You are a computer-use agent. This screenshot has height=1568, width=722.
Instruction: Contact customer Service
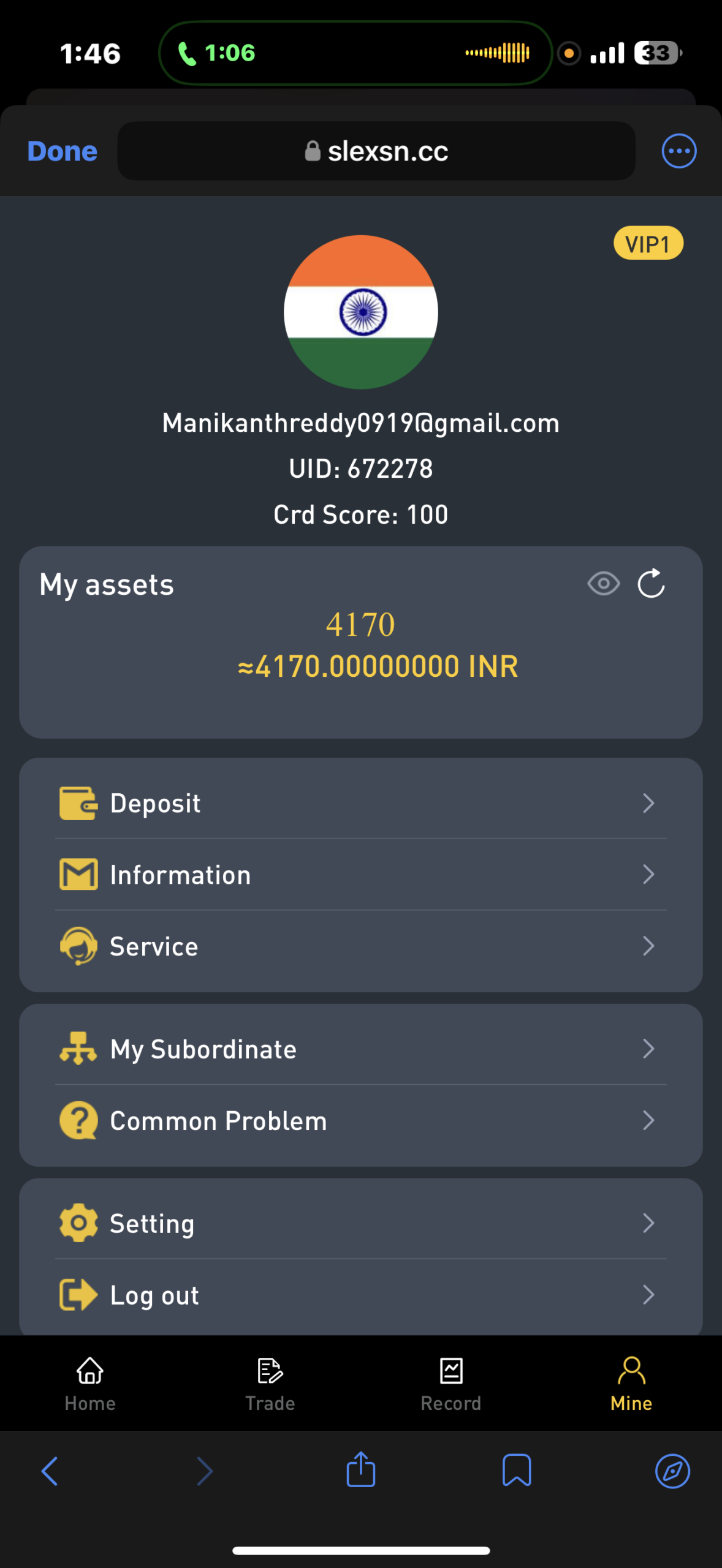(360, 946)
